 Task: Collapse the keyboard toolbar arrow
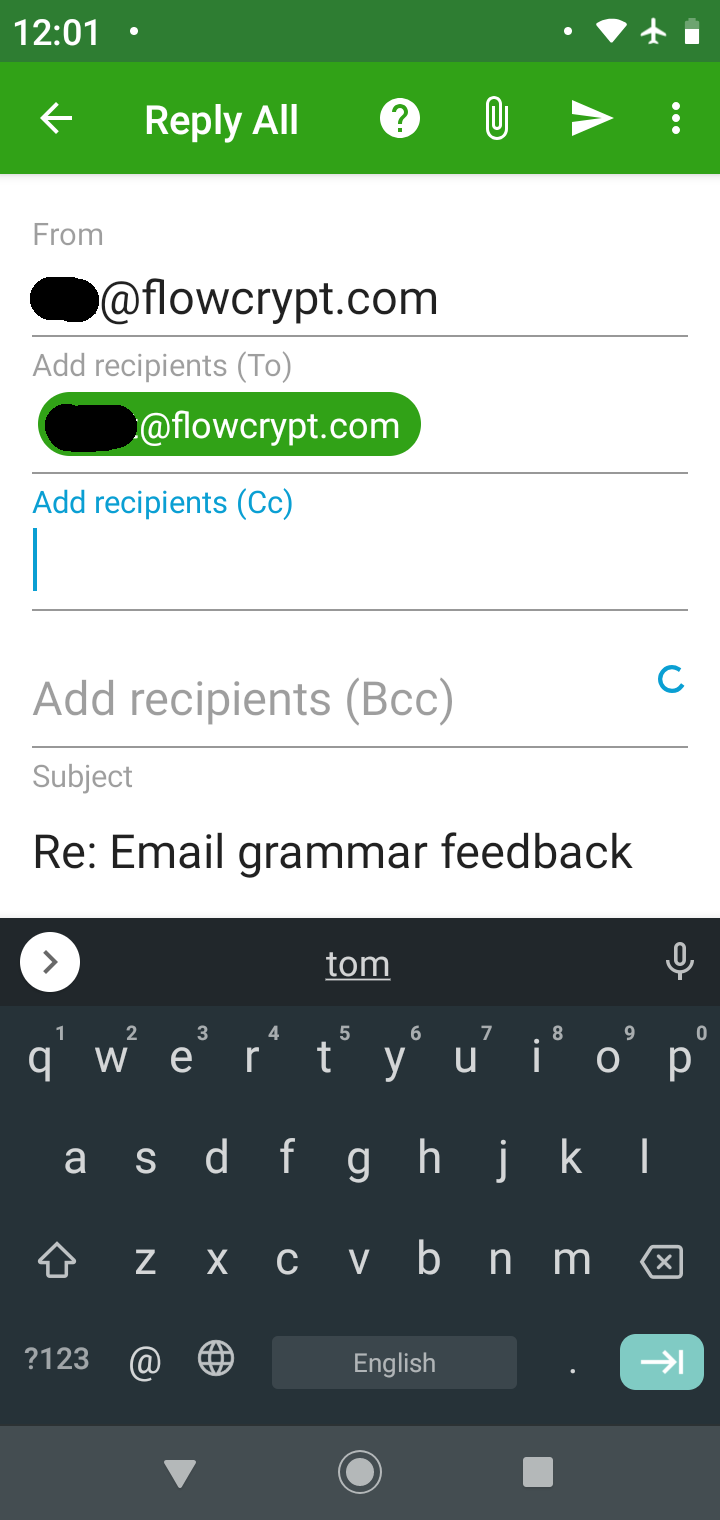pyautogui.click(x=49, y=961)
